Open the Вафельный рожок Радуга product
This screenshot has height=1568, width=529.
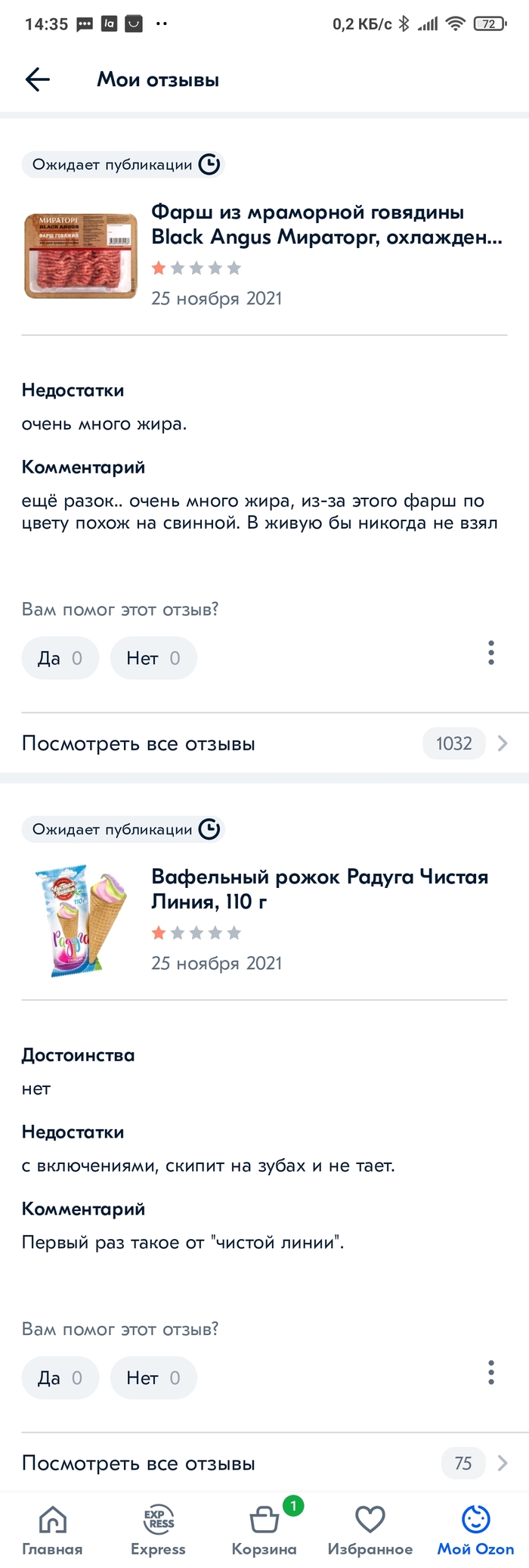pyautogui.click(x=320, y=889)
